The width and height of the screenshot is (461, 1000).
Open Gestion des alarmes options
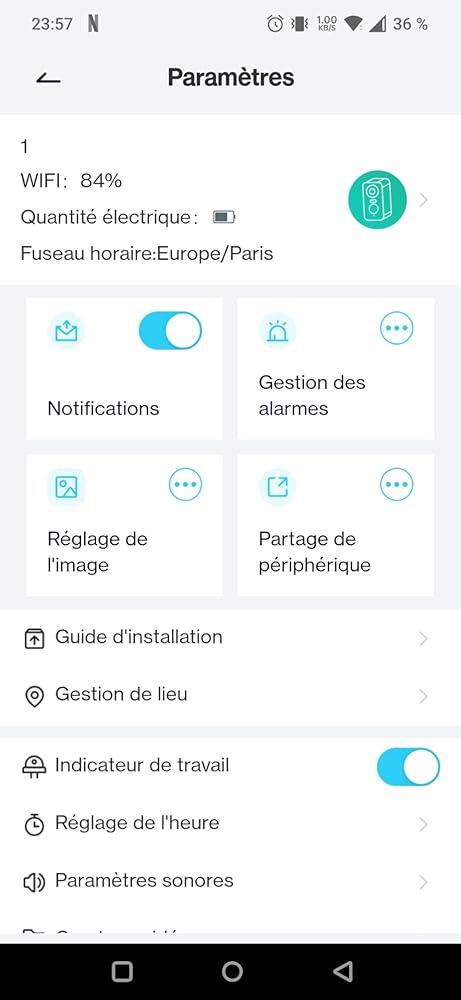pos(397,329)
